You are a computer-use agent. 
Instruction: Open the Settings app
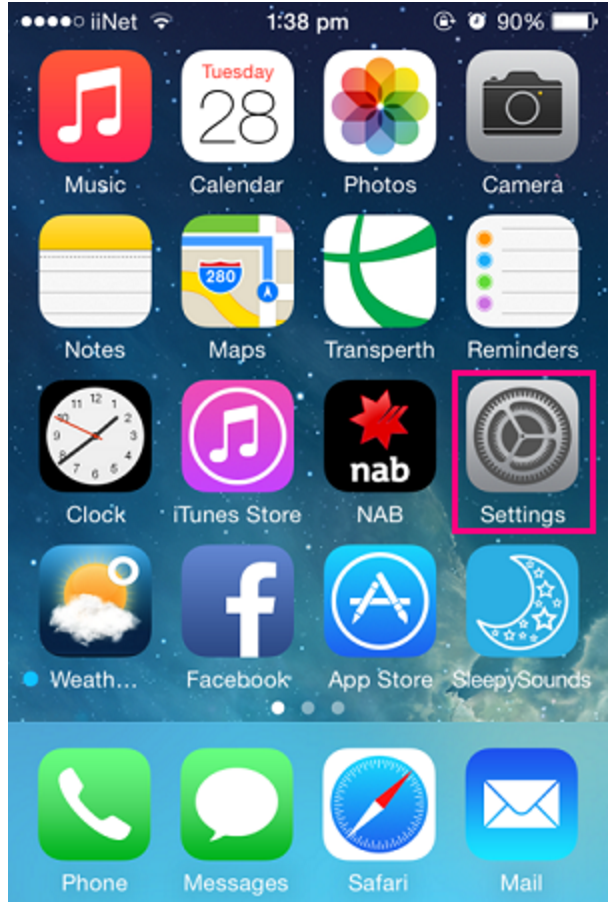point(522,437)
